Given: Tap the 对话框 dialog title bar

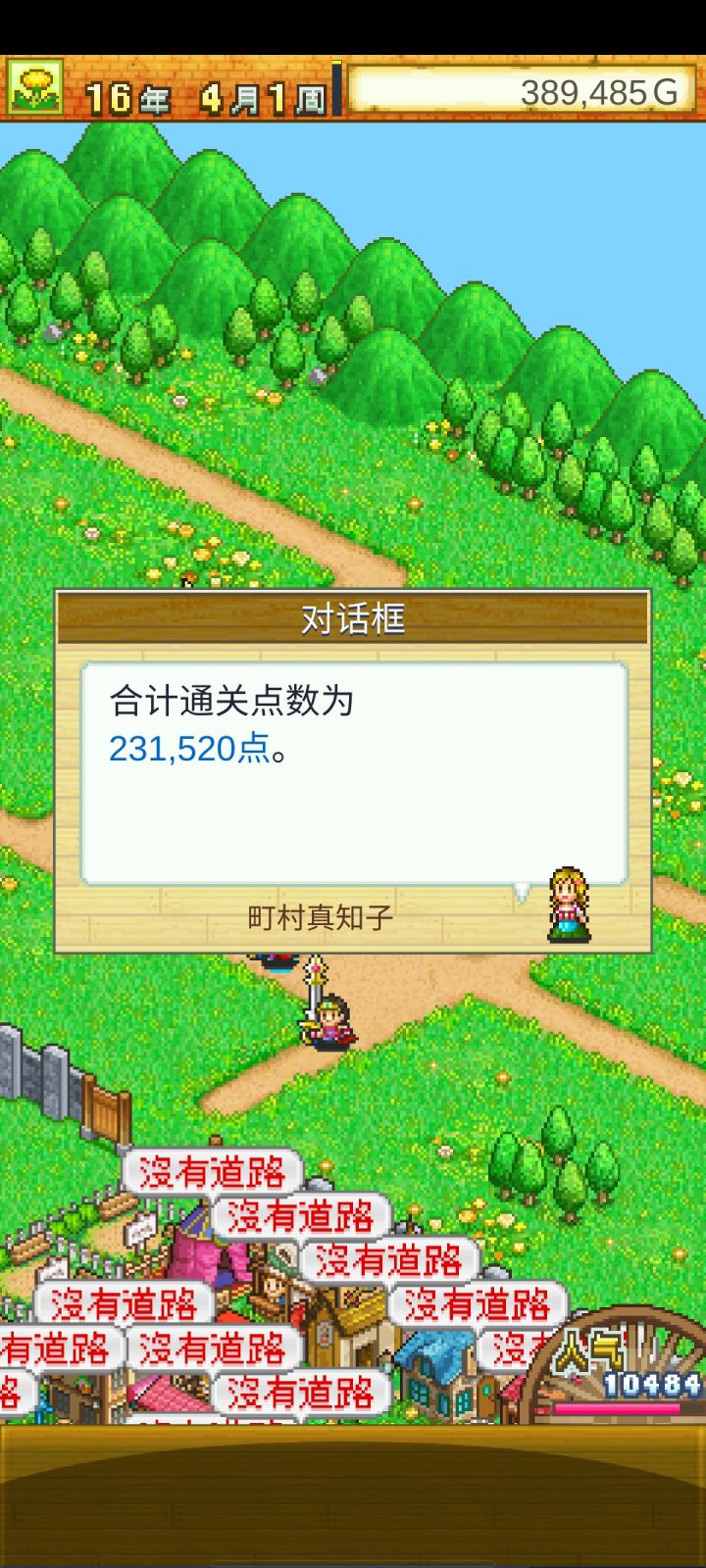Looking at the screenshot, I should click(353, 617).
